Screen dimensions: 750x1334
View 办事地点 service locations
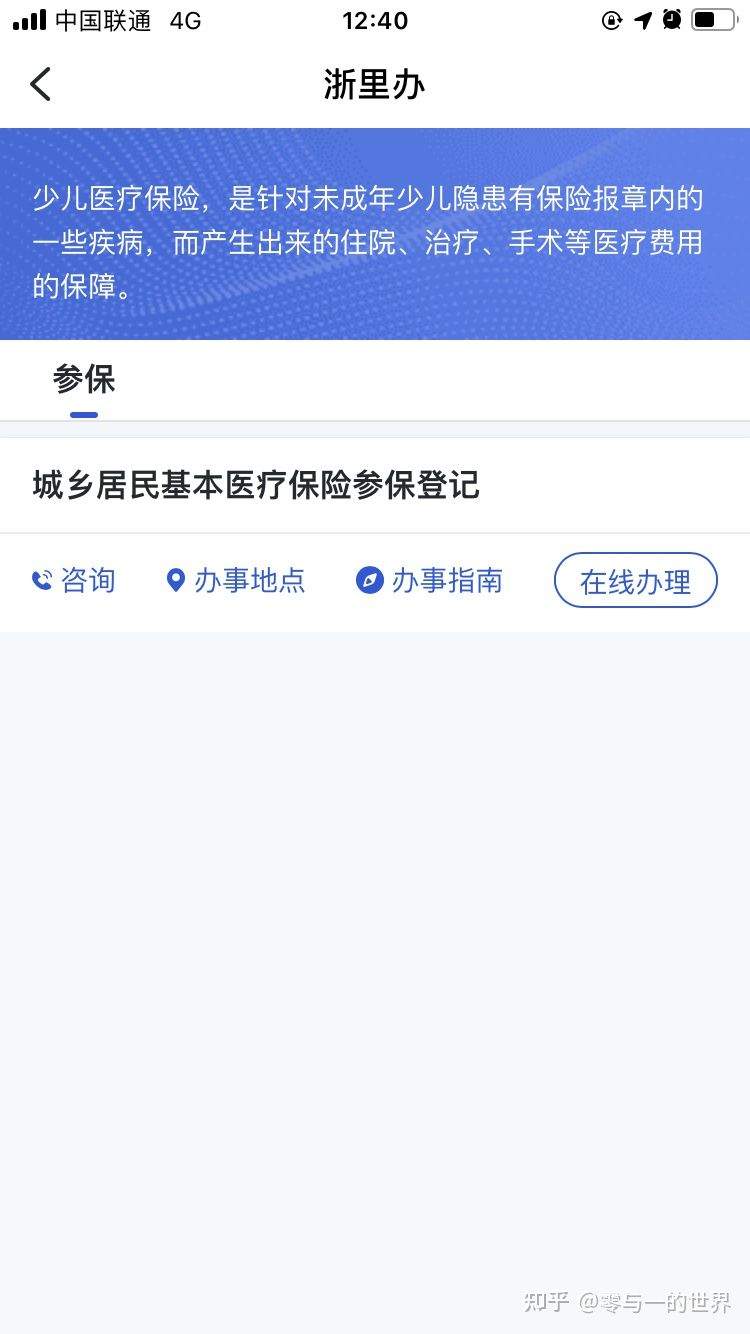click(236, 580)
